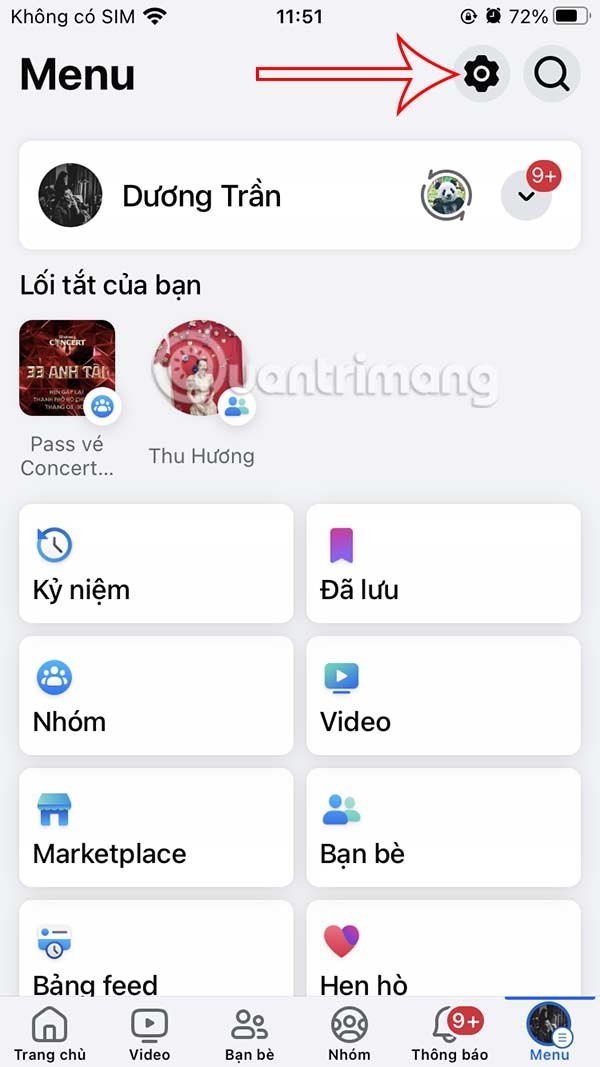Open the Hẹn hò card
The width and height of the screenshot is (600, 1067).
click(443, 950)
